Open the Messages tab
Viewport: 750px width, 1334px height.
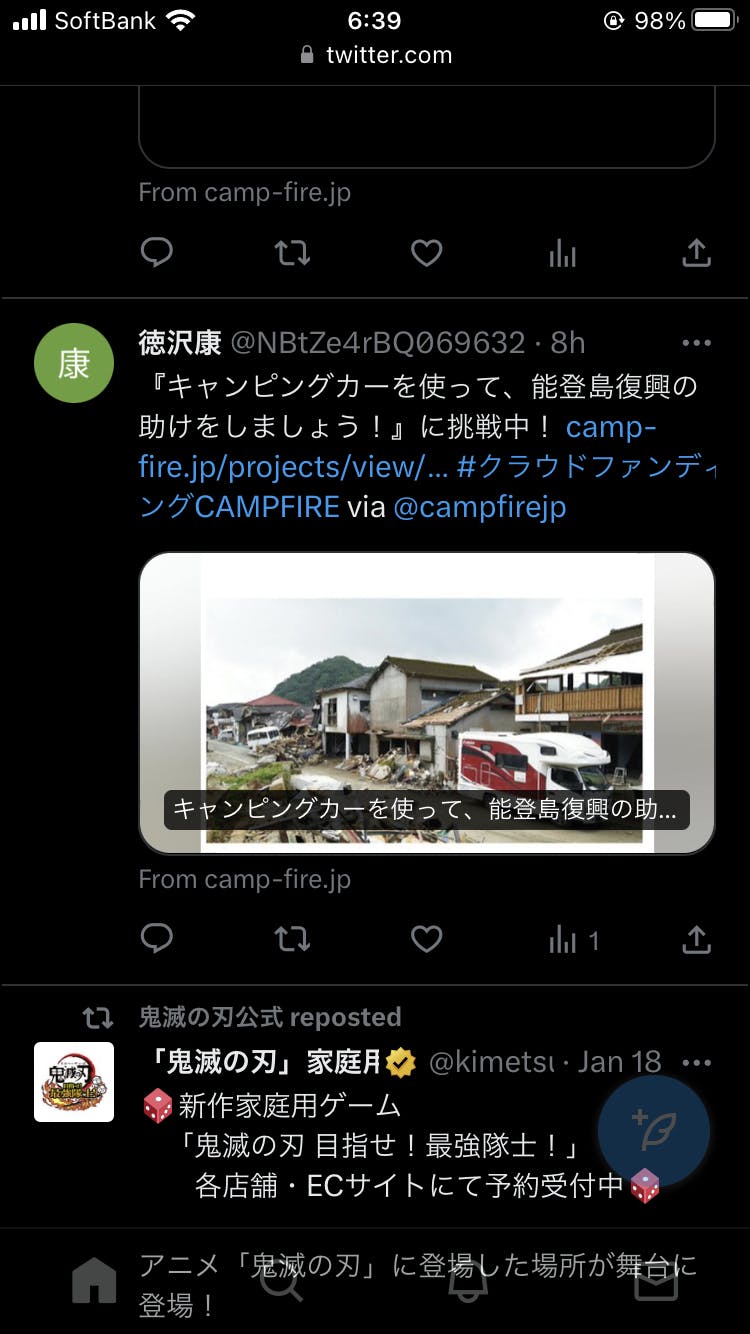656,1281
